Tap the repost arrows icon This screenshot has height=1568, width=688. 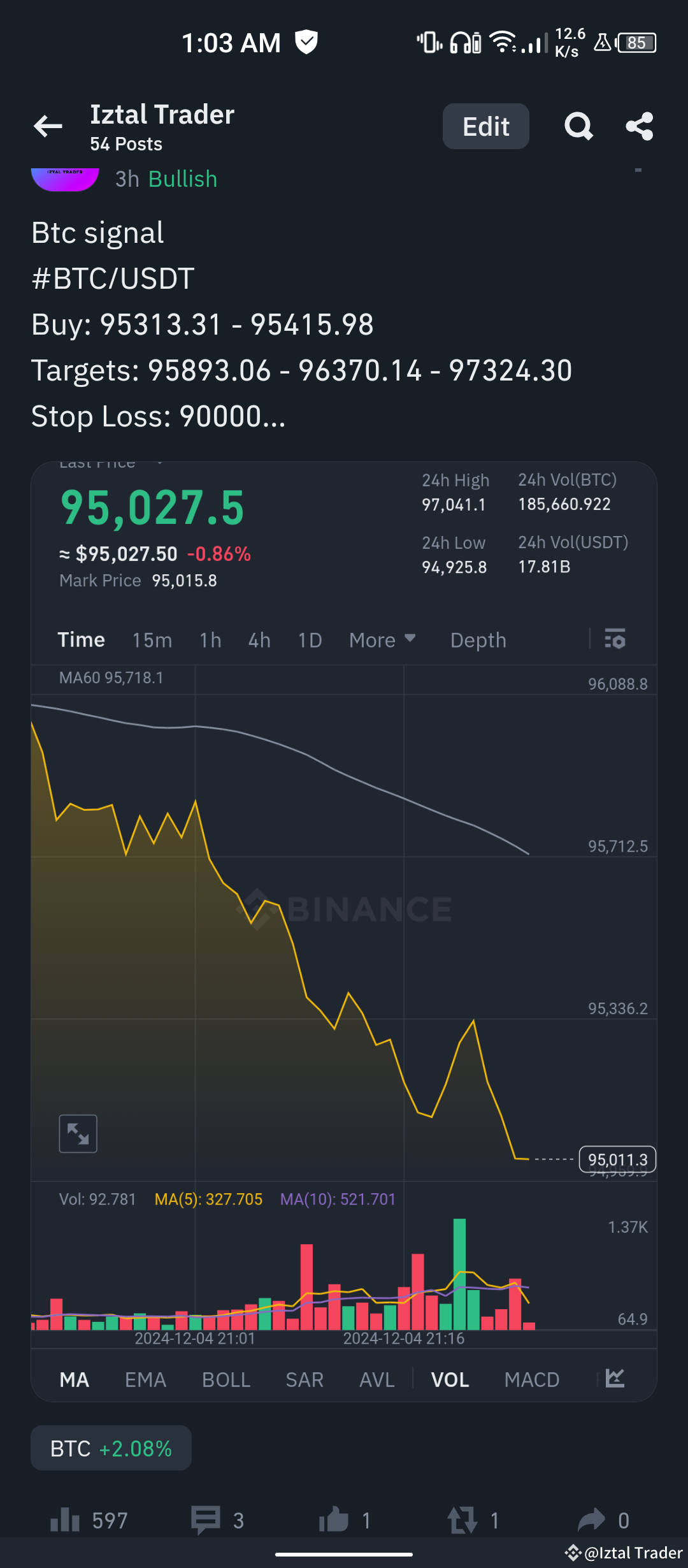pos(464,1520)
